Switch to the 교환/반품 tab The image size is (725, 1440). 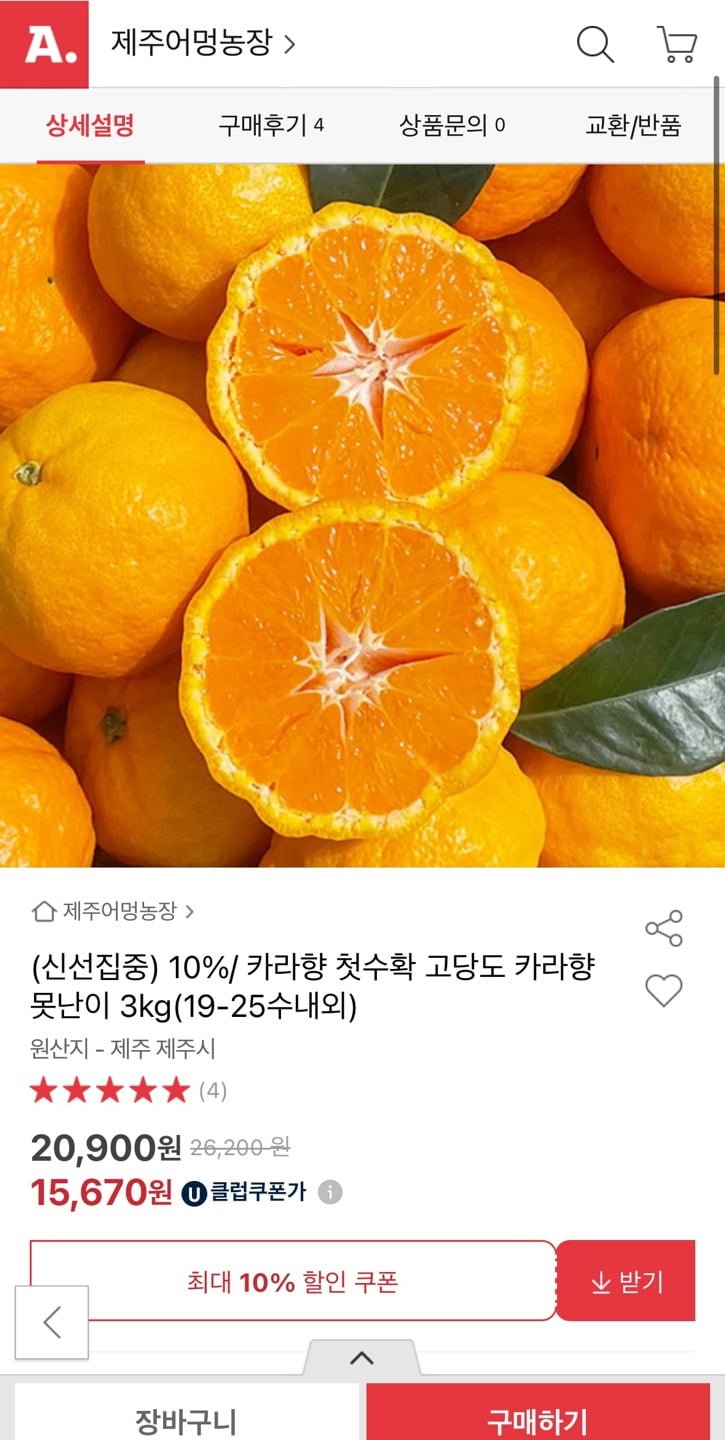[x=633, y=126]
